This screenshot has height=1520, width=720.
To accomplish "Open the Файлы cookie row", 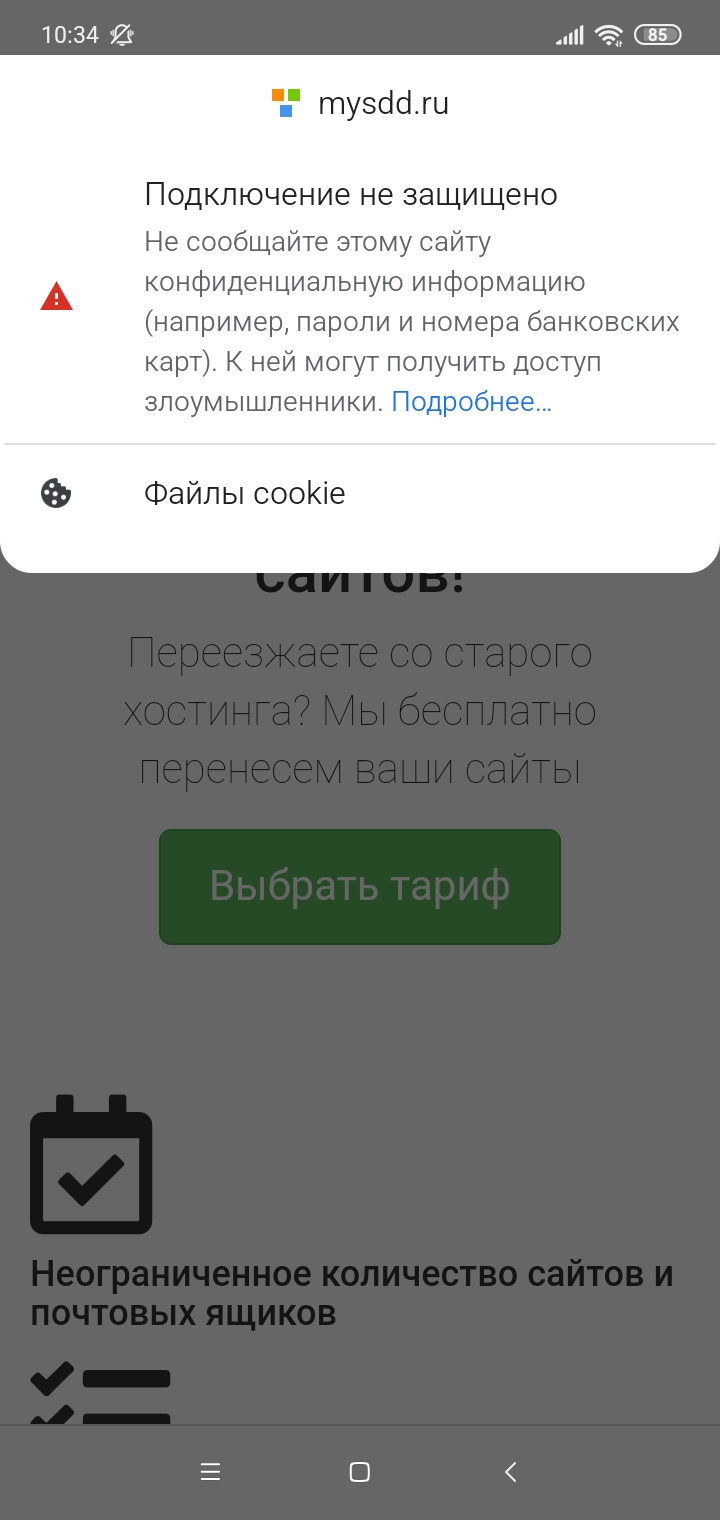I will 245,493.
